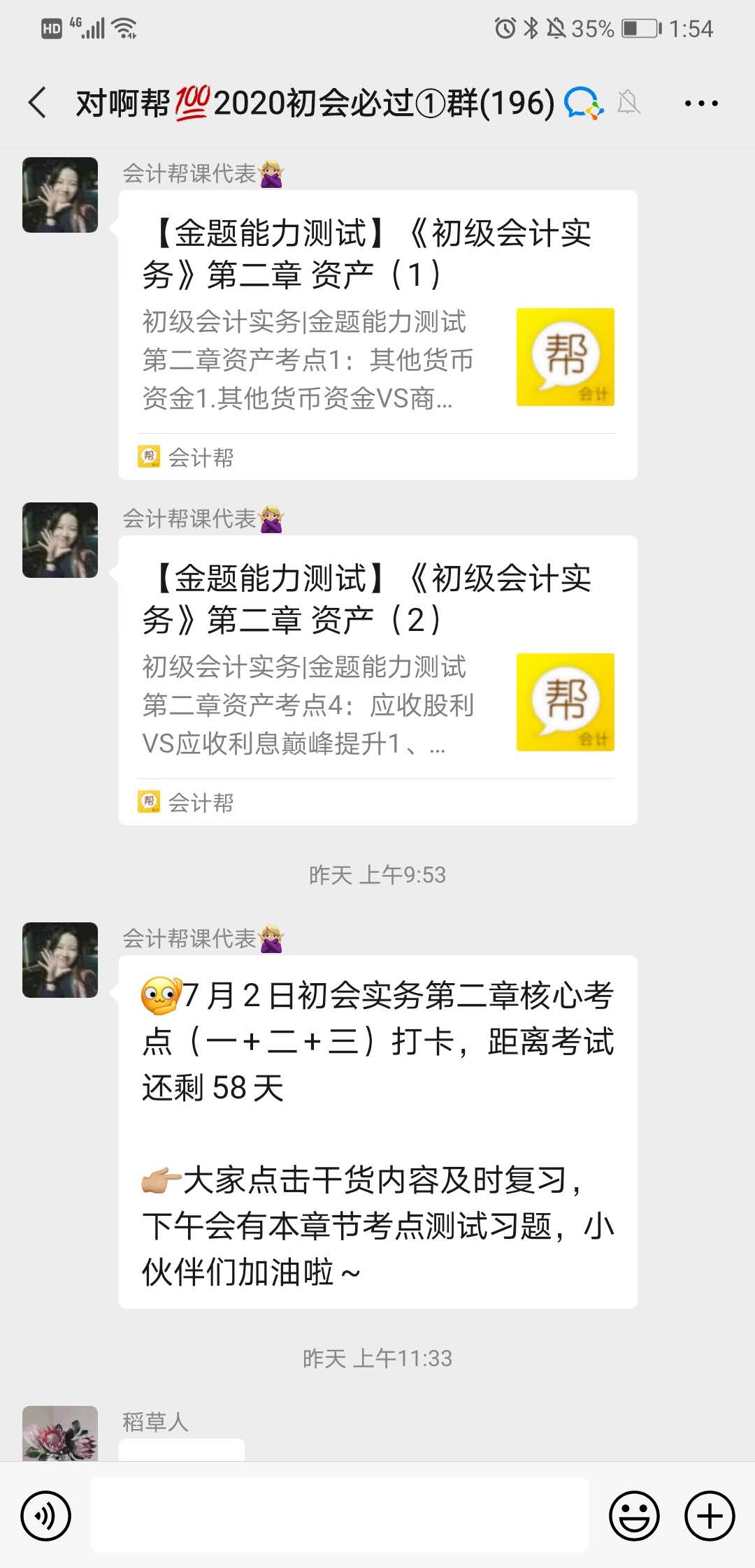Open the plus attachments menu
Screen dimensions: 755x1568
pyautogui.click(x=710, y=1516)
